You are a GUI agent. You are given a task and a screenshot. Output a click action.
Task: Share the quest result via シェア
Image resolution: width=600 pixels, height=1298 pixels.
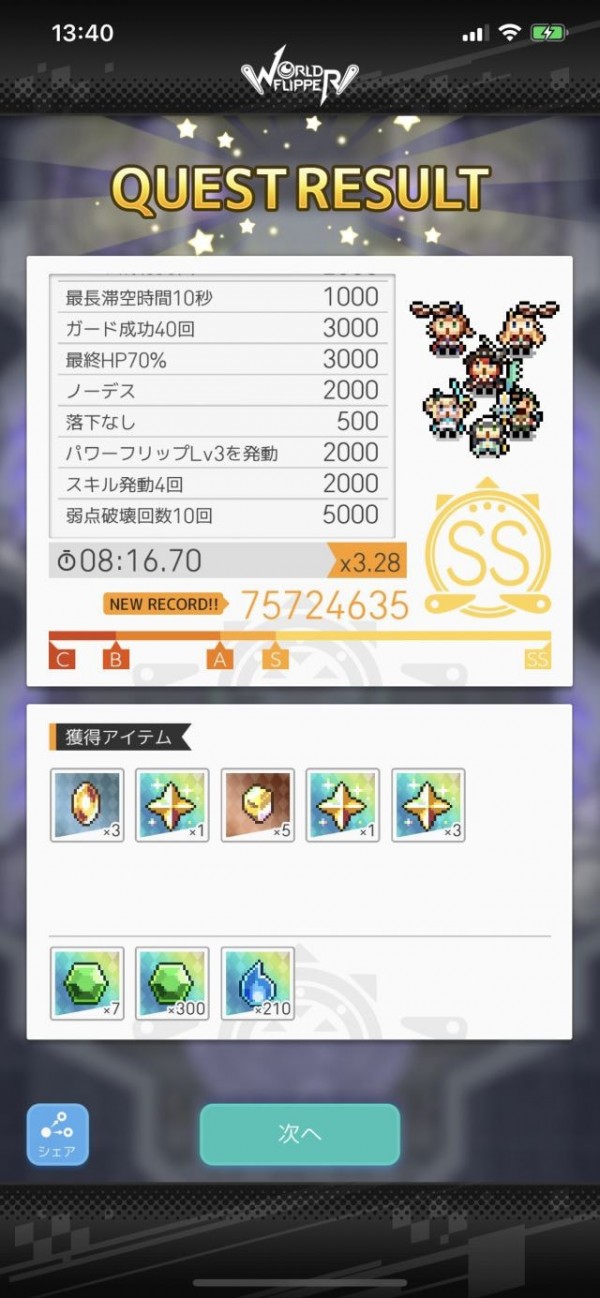pyautogui.click(x=58, y=1135)
